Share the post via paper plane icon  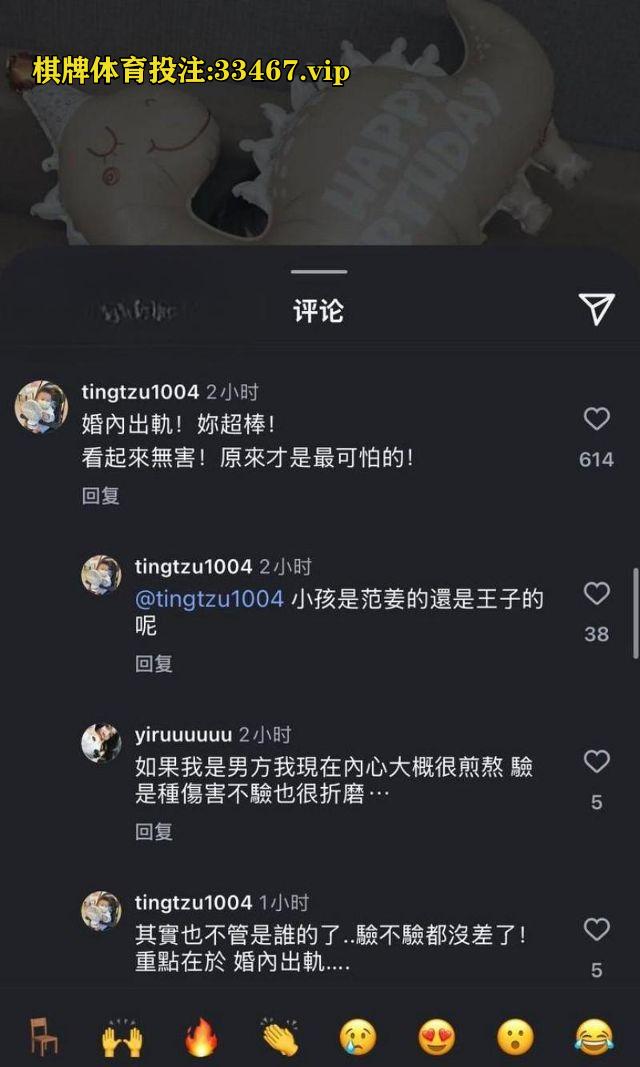pyautogui.click(x=597, y=310)
